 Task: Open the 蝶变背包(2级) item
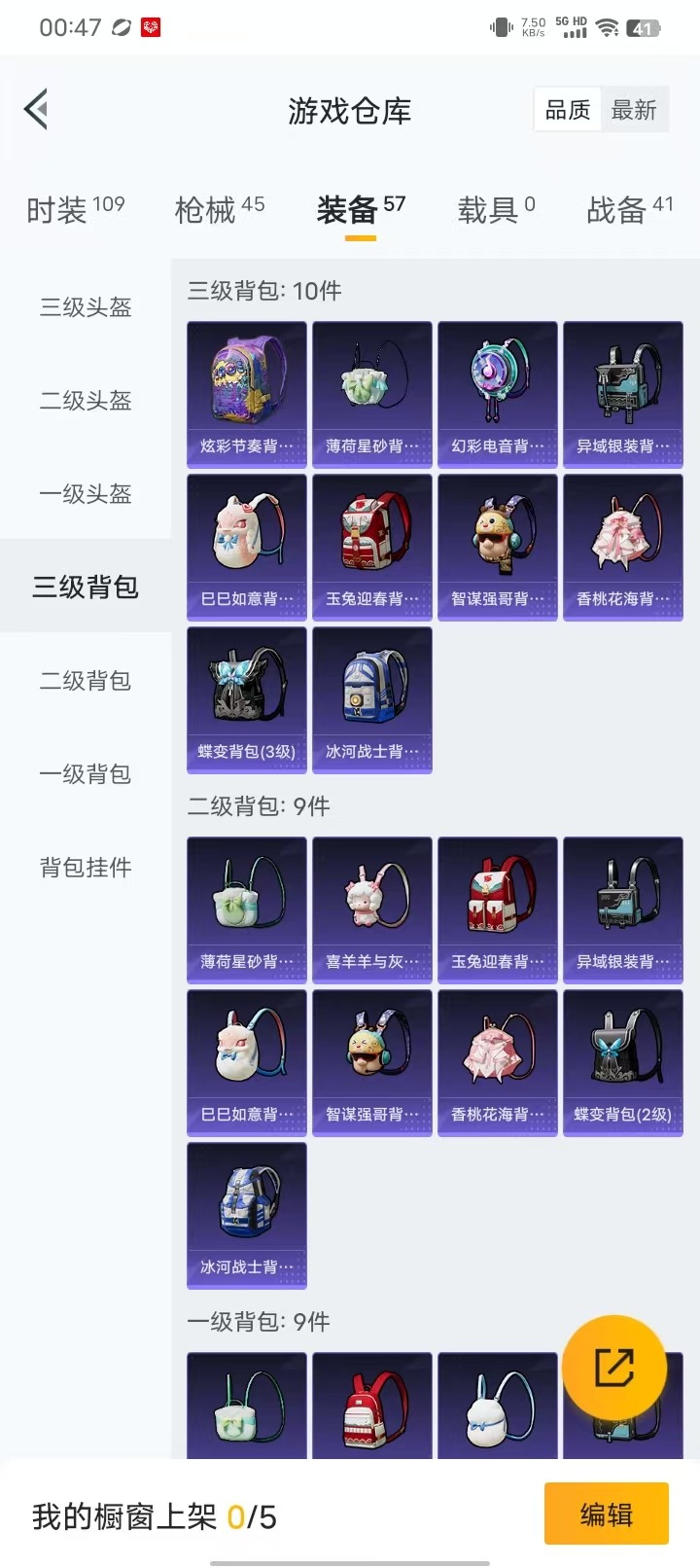[x=623, y=1062]
